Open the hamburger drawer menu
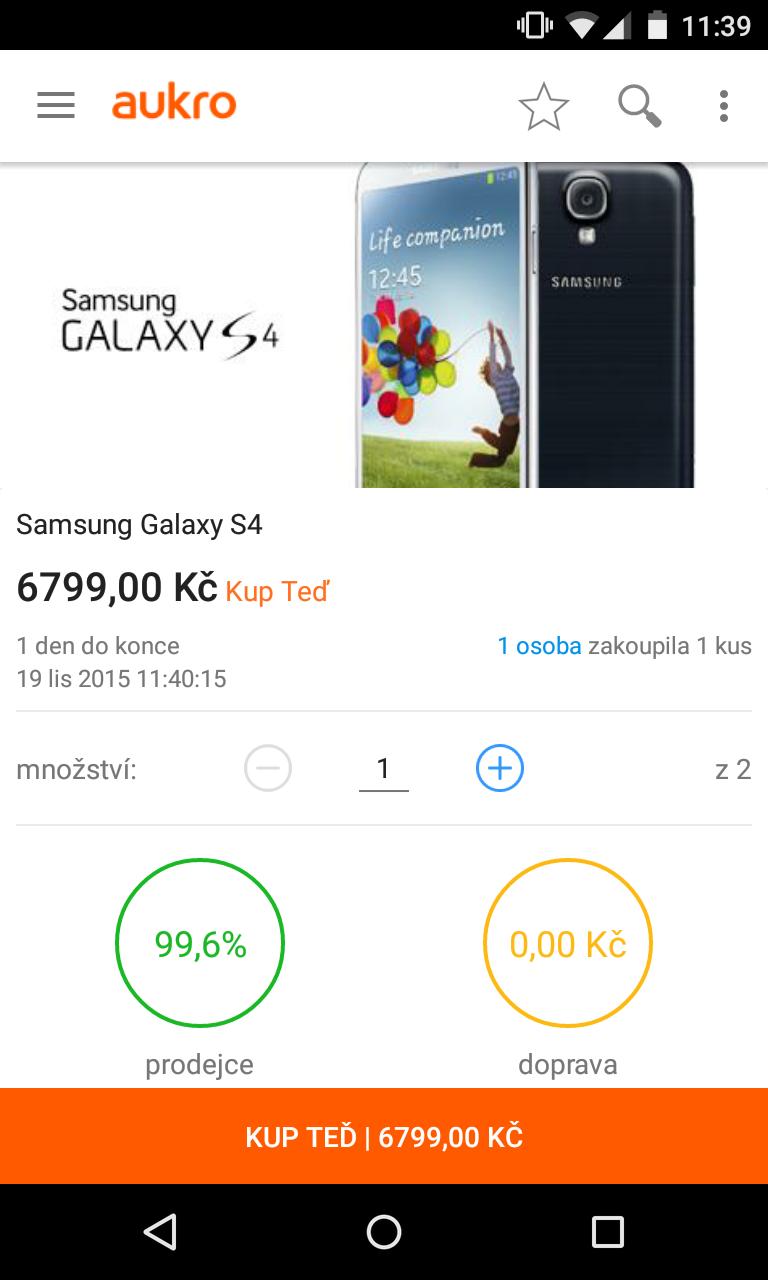The image size is (768, 1280). [x=56, y=105]
